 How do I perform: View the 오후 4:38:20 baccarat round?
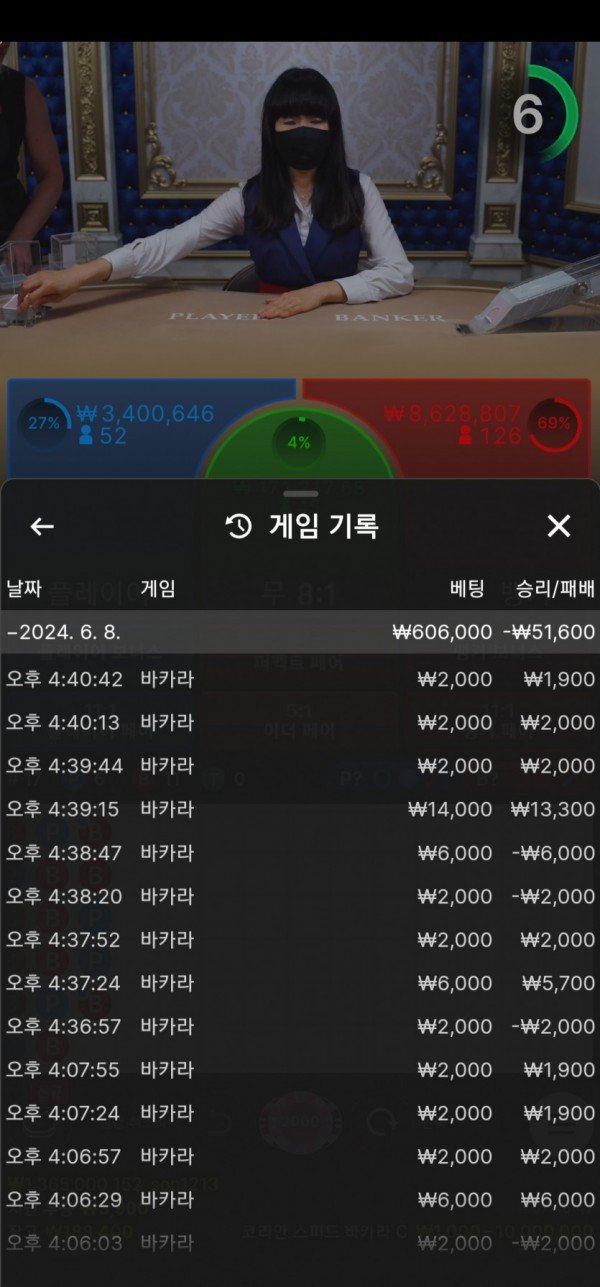coord(300,896)
